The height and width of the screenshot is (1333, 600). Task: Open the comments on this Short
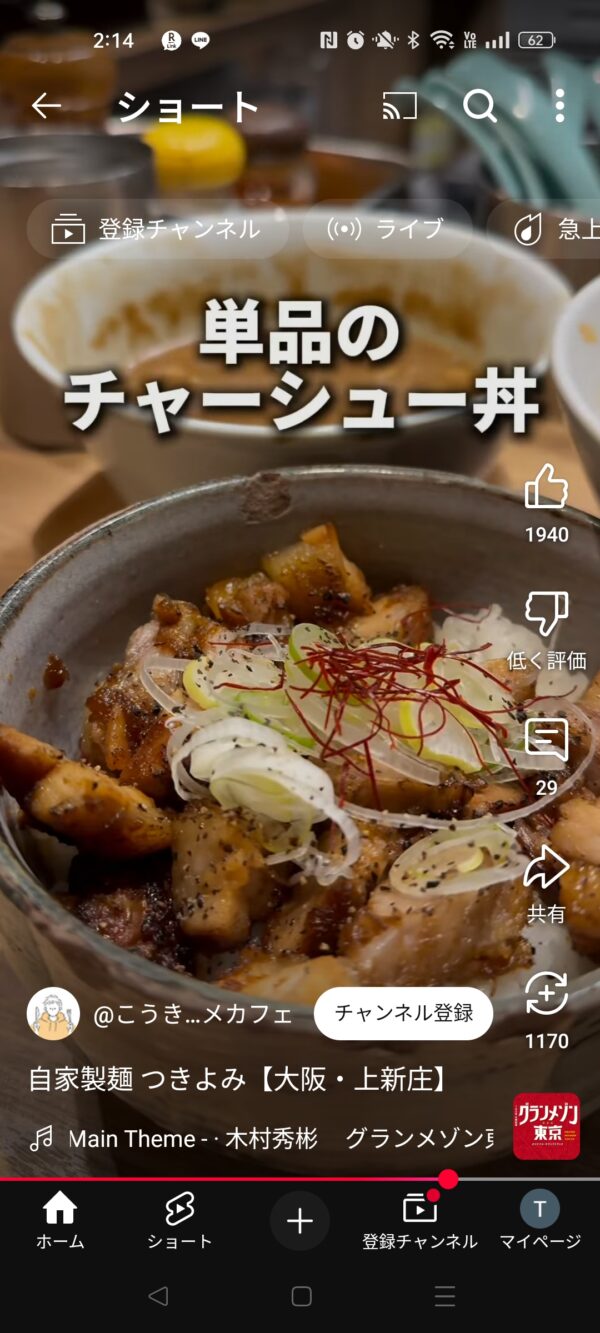(x=546, y=742)
